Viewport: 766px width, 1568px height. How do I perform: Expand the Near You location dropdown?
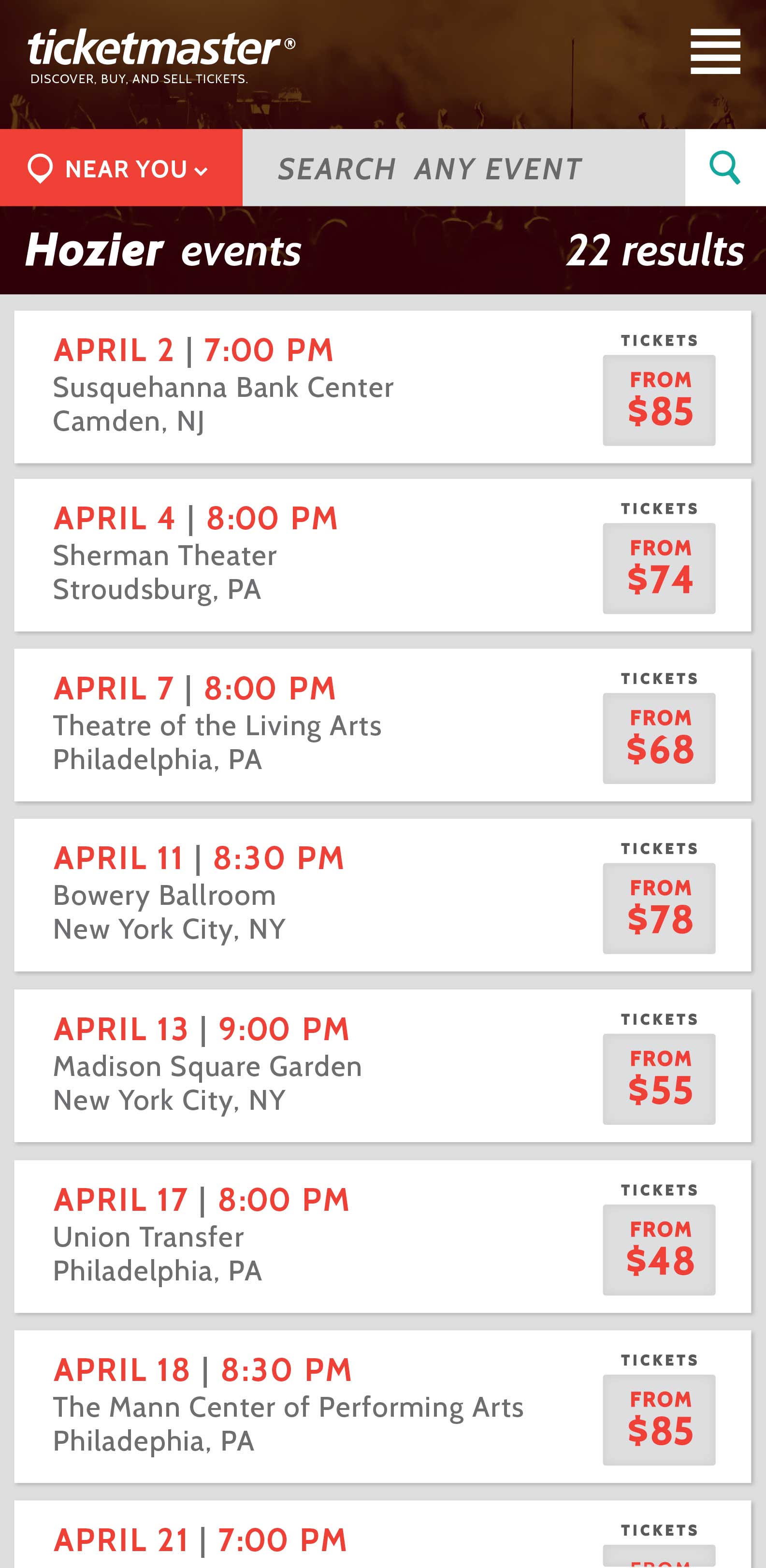(121, 167)
